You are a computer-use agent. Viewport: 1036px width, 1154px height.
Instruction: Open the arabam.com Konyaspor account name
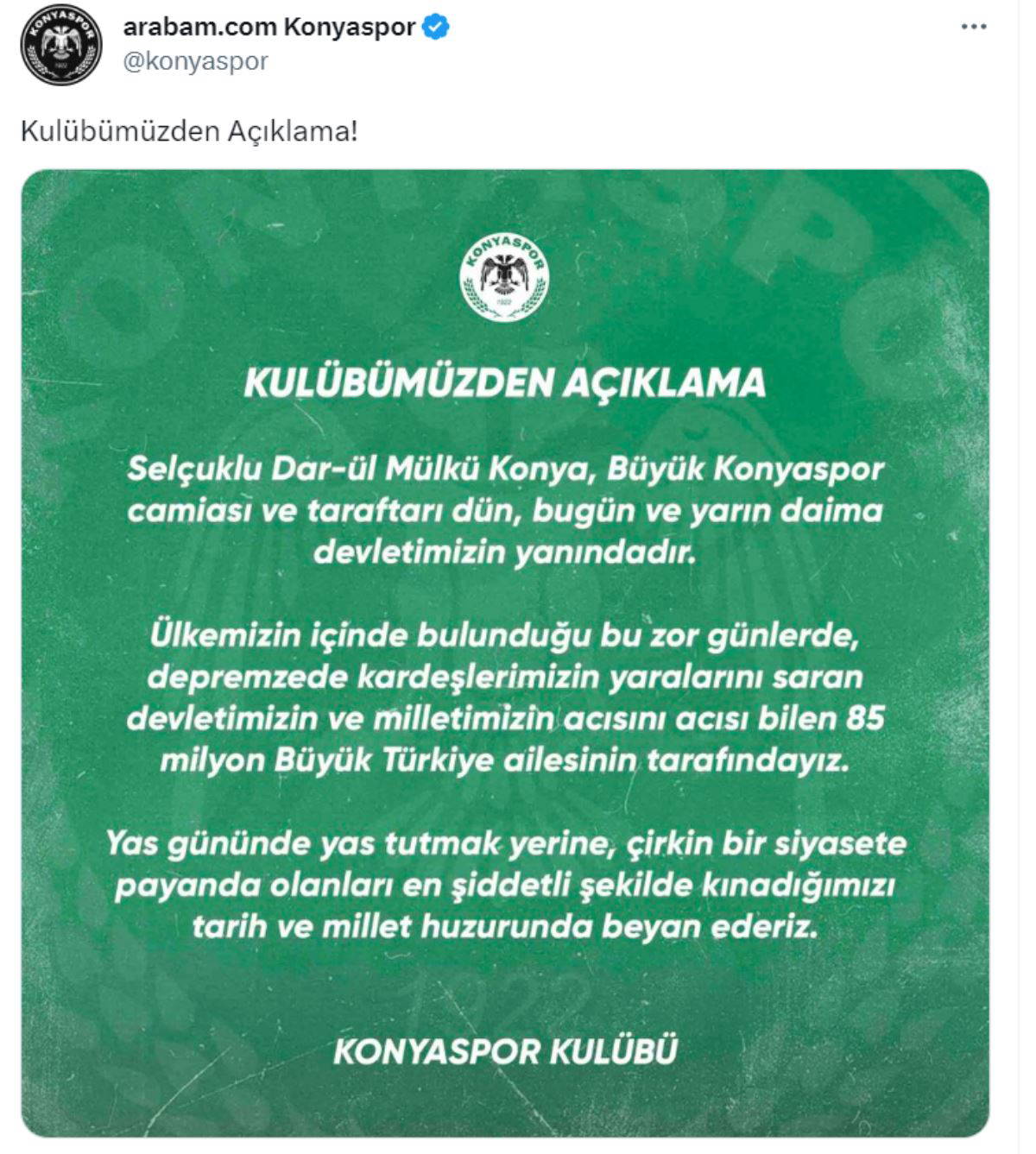(269, 27)
